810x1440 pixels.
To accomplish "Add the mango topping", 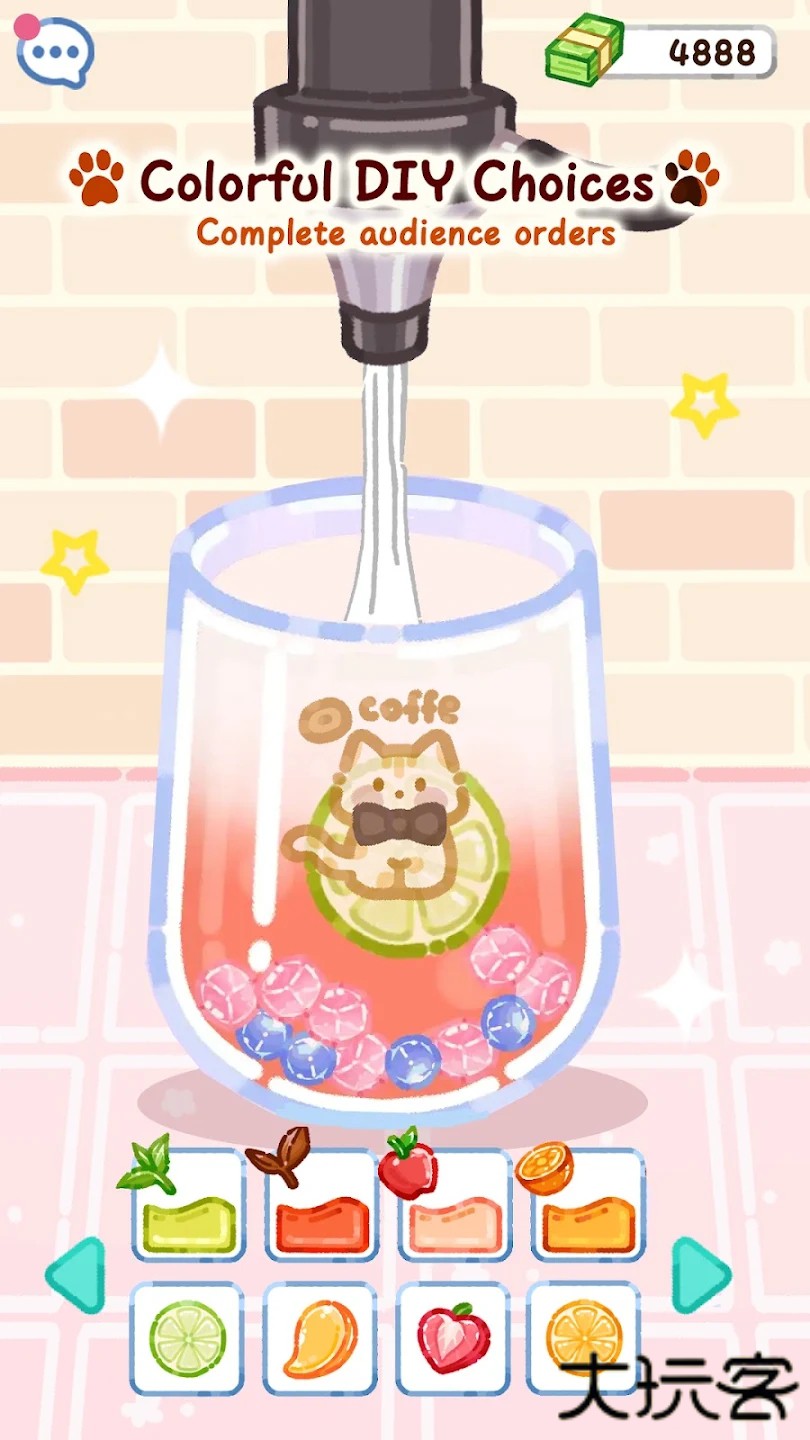I will [x=320, y=1338].
